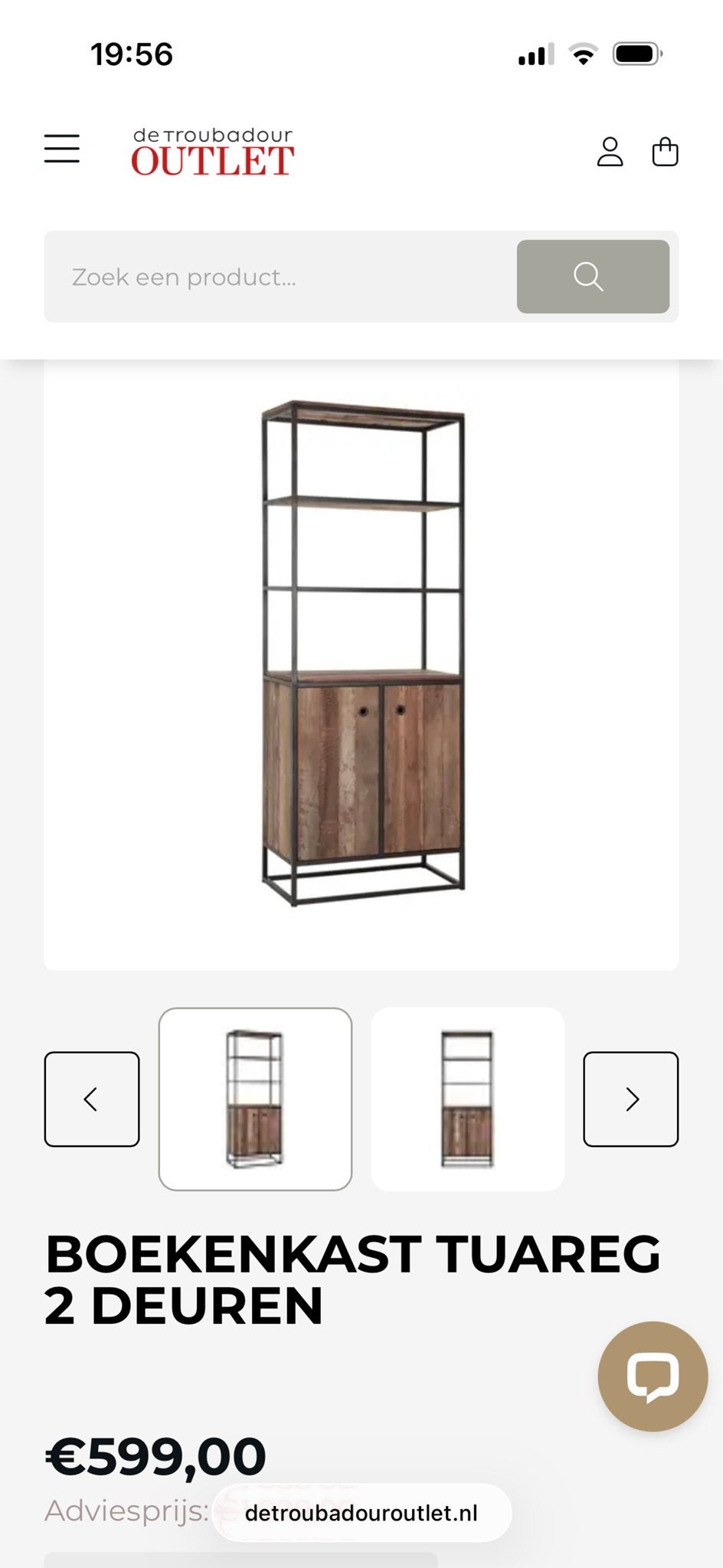The image size is (723, 1568).
Task: Tap the detroubadouroutlet.nl address pill
Action: tap(361, 1513)
